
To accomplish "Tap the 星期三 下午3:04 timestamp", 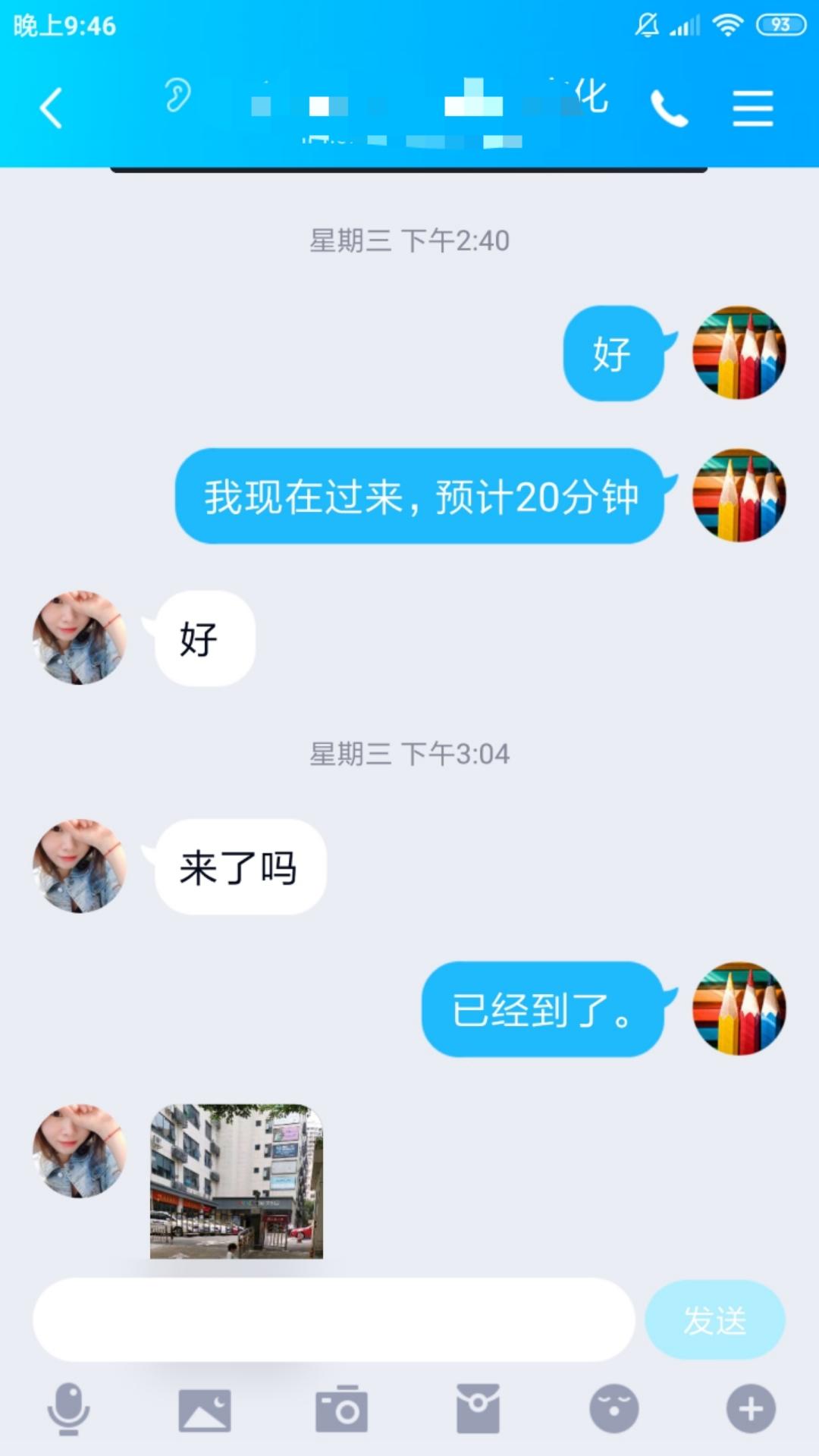I will pos(409,755).
